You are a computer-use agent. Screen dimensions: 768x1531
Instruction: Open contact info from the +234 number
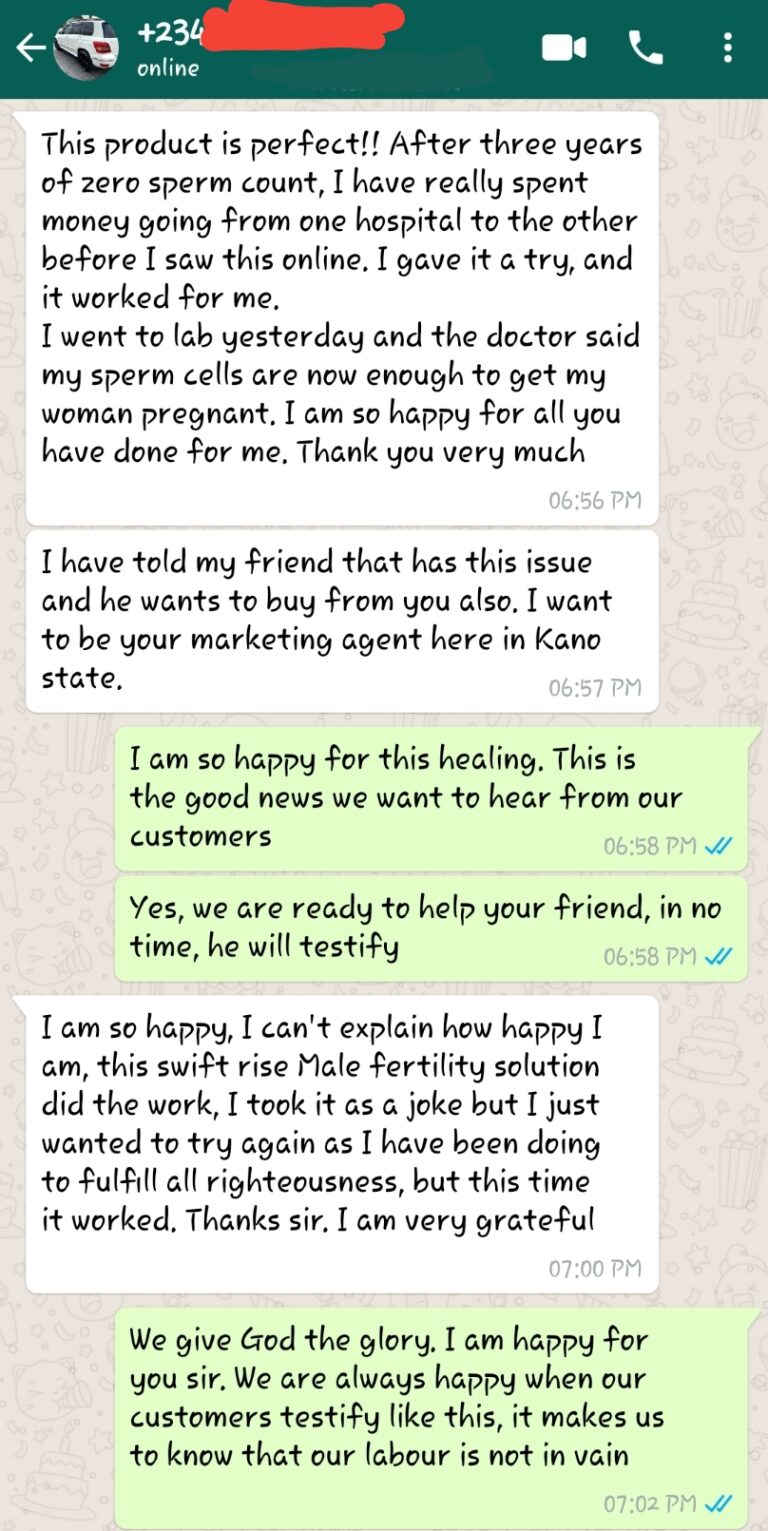point(170,32)
